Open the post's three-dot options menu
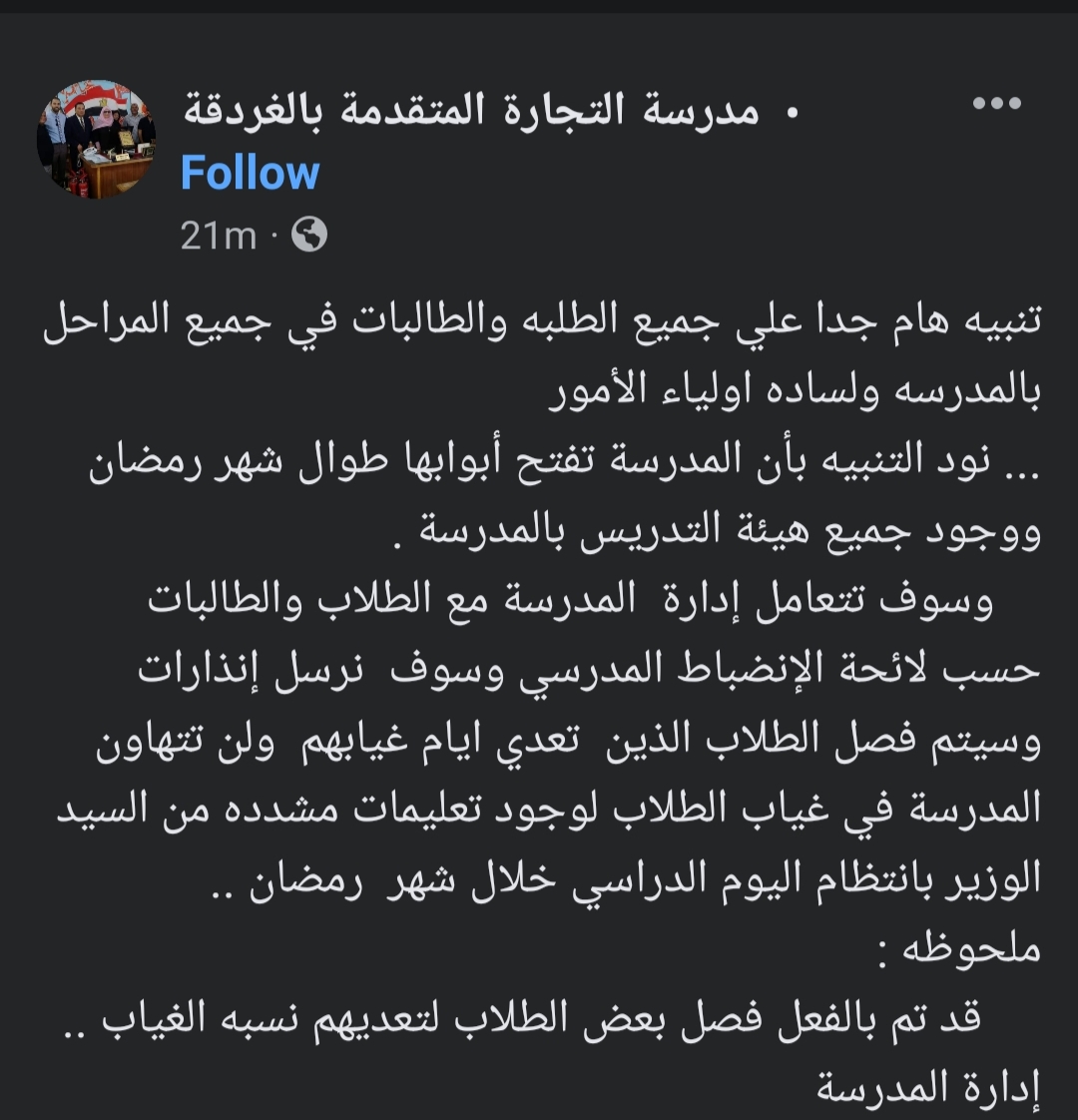1078x1120 pixels. 995,104
